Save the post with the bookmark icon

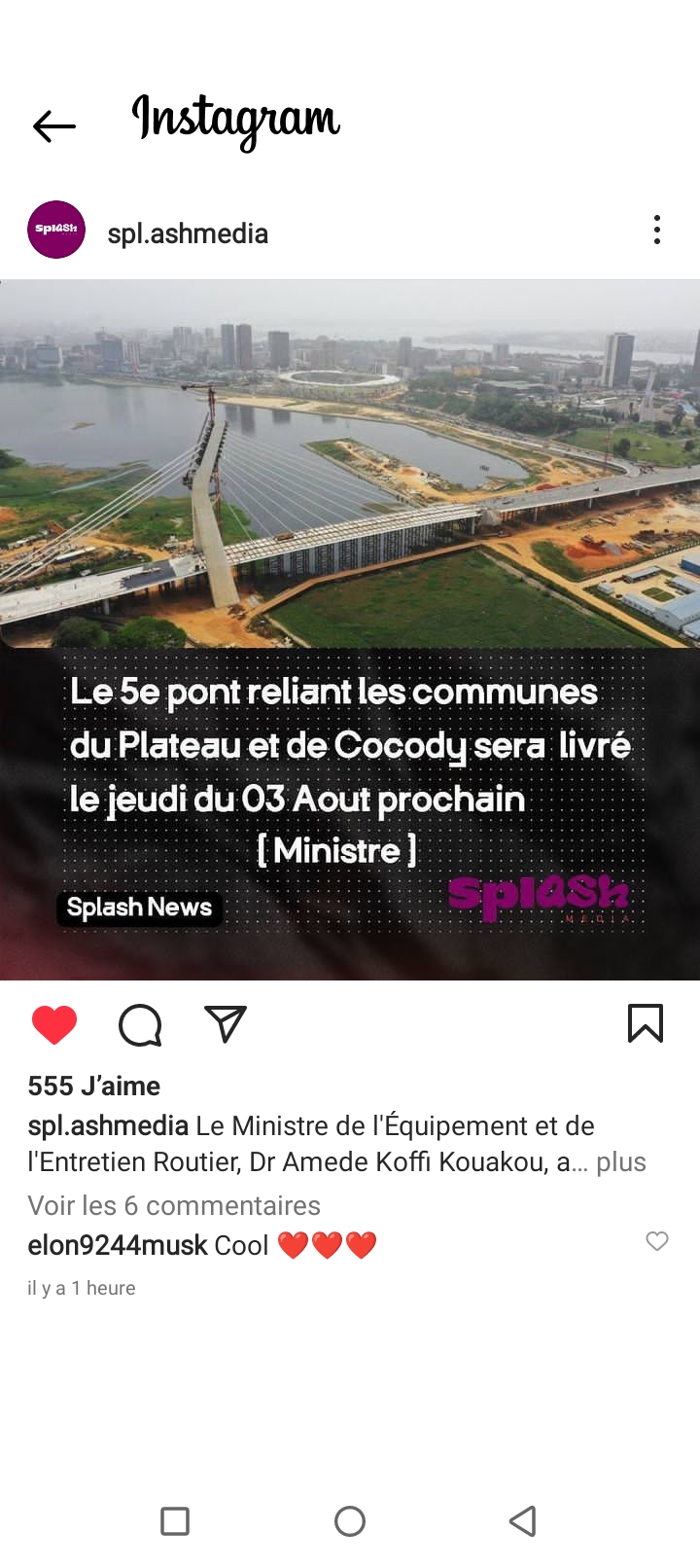coord(646,1023)
